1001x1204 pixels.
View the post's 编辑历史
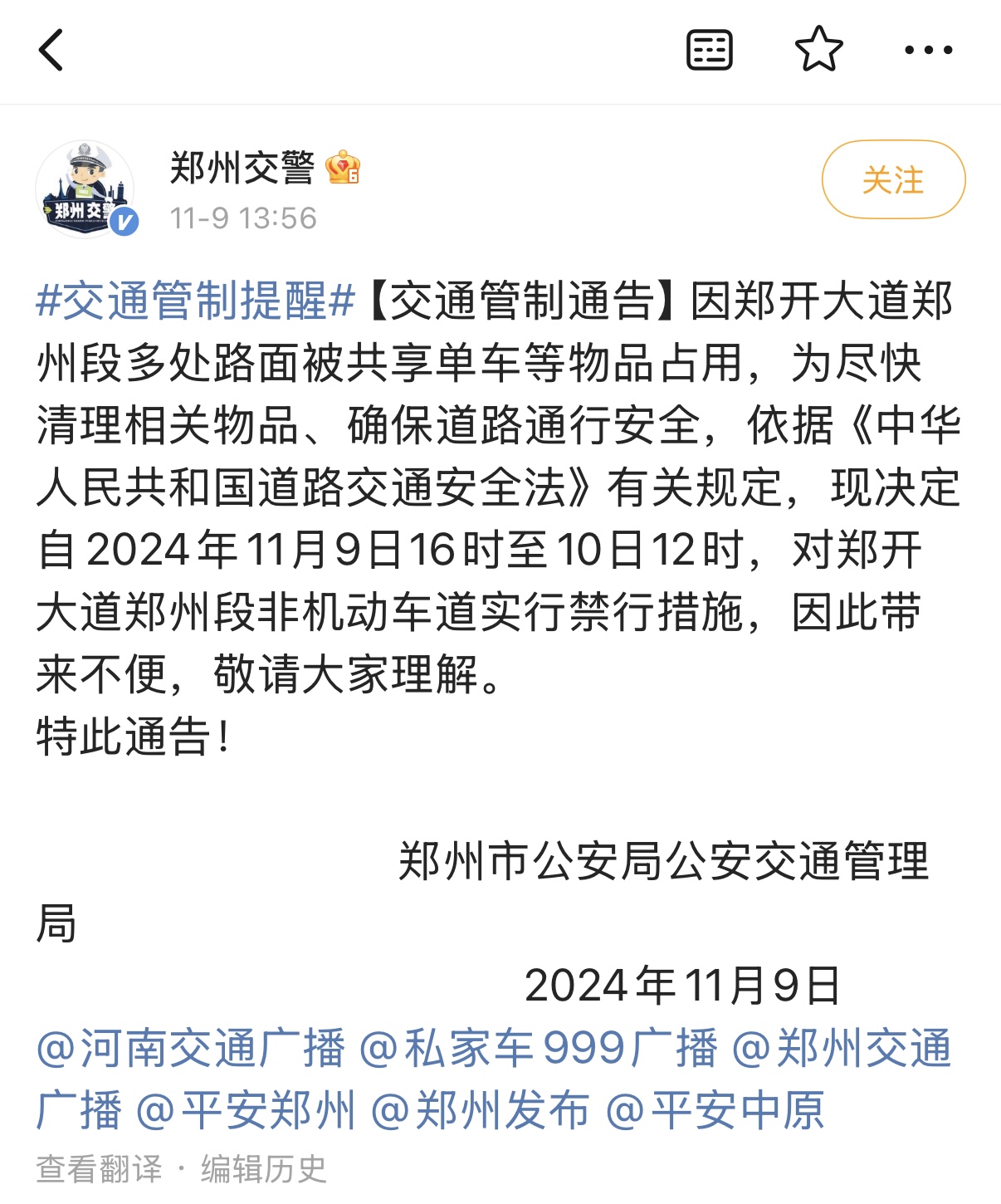(x=264, y=1169)
